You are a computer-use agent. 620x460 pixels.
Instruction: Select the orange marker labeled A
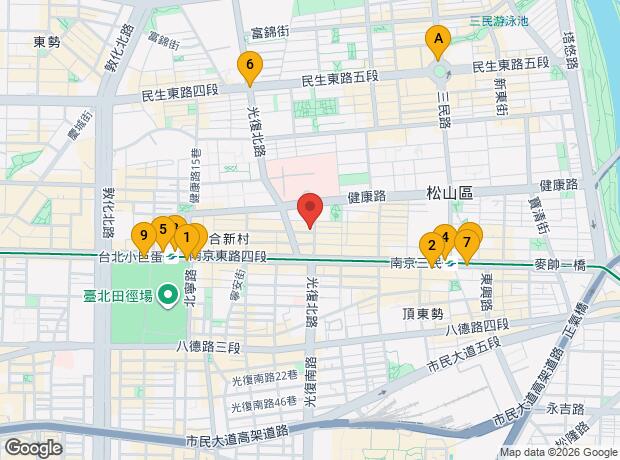point(436,40)
